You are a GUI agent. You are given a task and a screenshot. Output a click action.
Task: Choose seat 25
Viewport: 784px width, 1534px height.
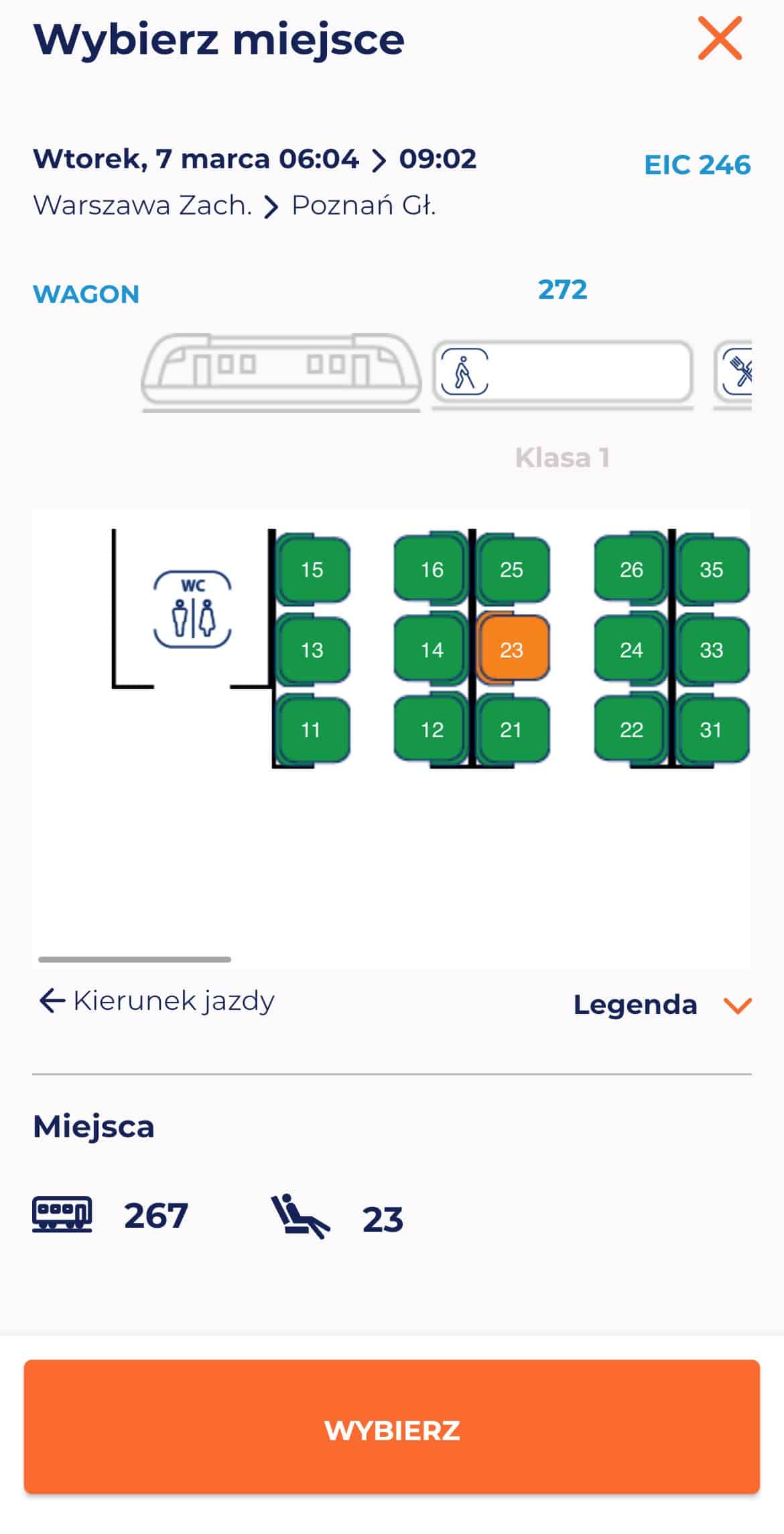coord(512,570)
